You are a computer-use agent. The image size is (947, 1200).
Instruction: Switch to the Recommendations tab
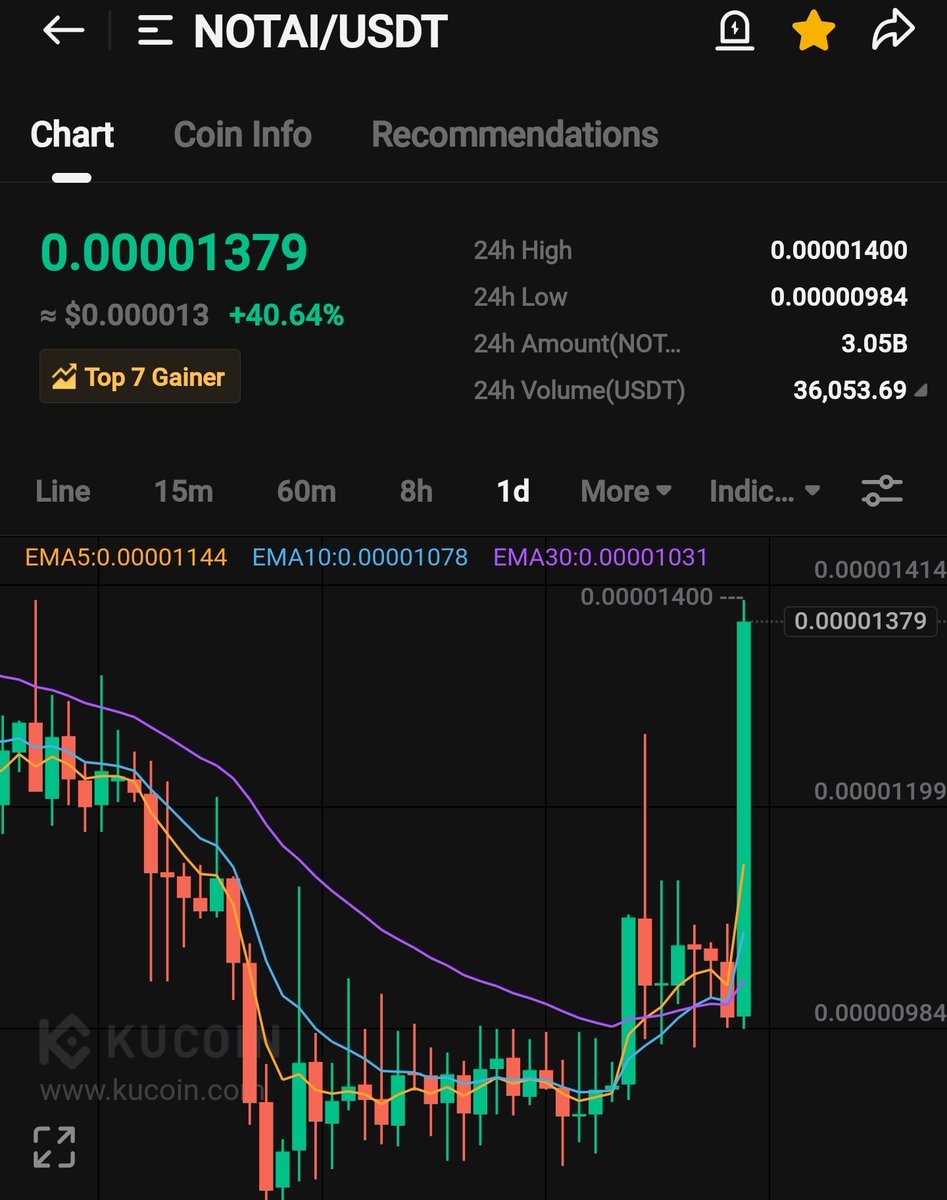coord(514,135)
